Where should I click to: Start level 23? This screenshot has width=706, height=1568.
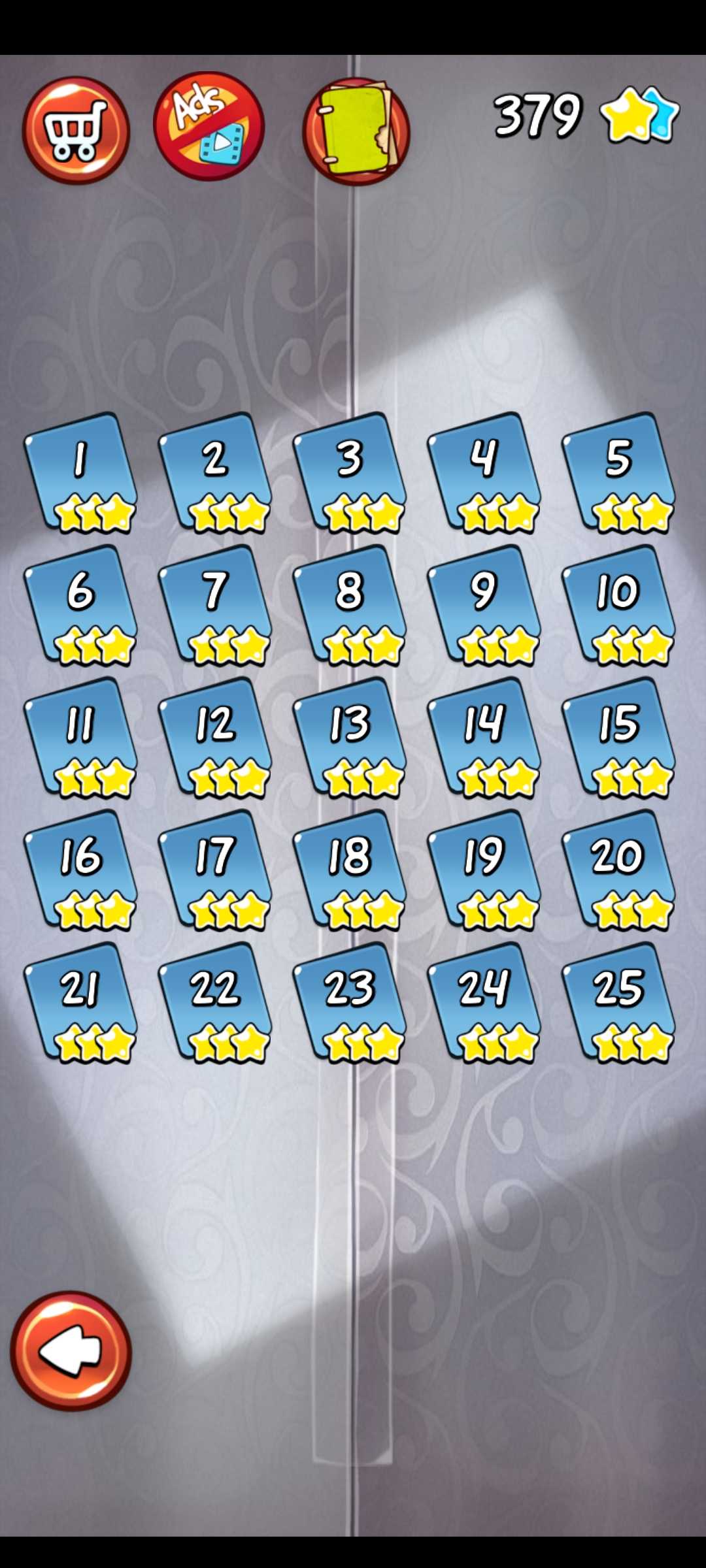click(350, 1002)
